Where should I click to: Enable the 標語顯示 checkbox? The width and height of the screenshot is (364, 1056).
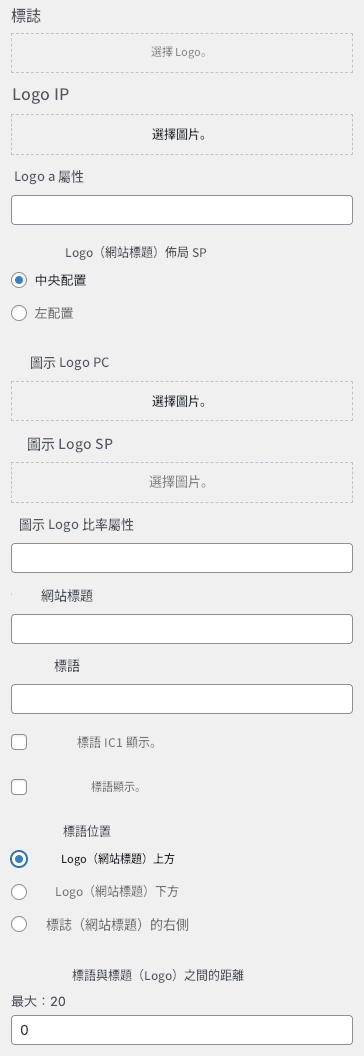(19, 787)
